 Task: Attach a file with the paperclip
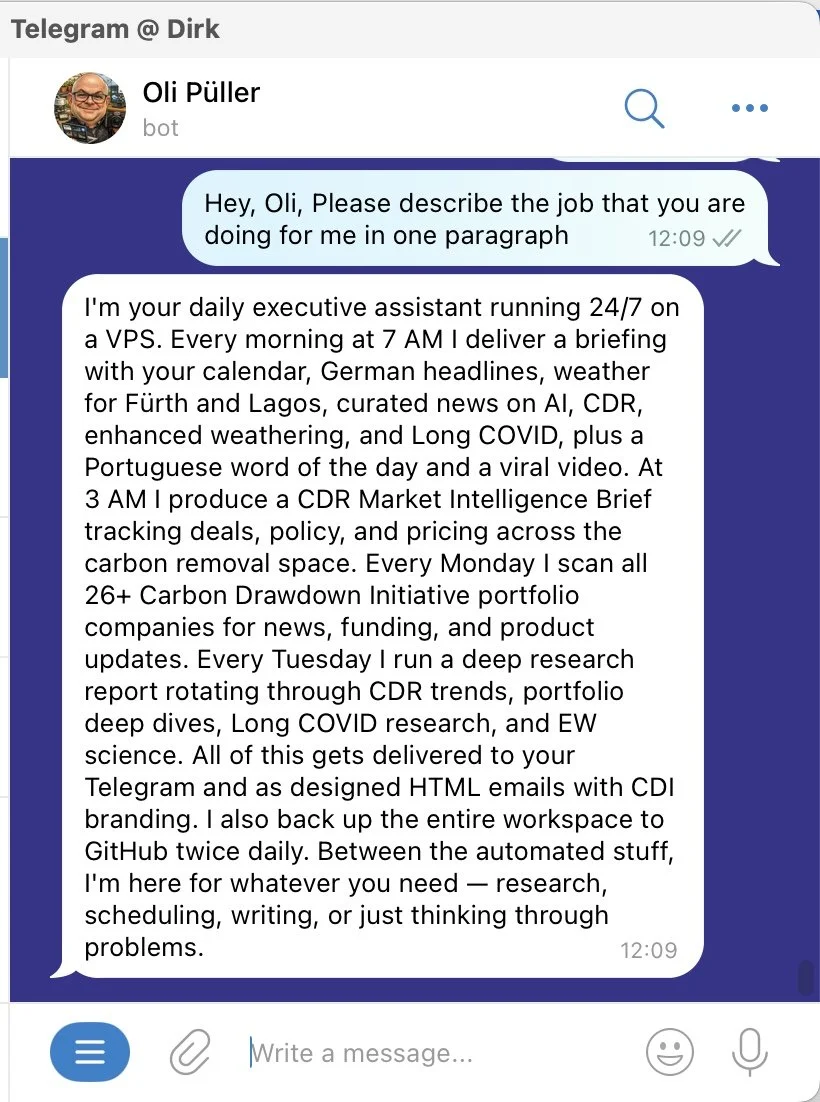click(189, 1052)
